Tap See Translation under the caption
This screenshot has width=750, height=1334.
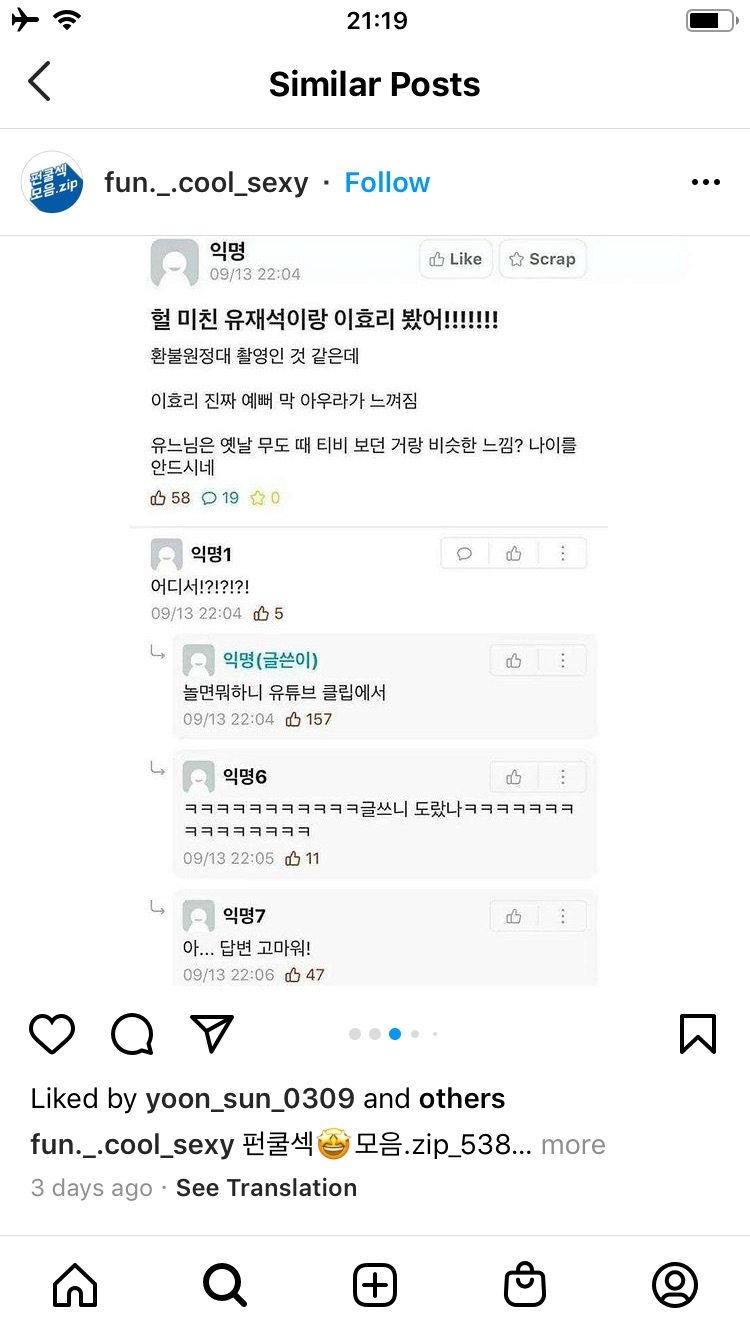click(x=266, y=1188)
